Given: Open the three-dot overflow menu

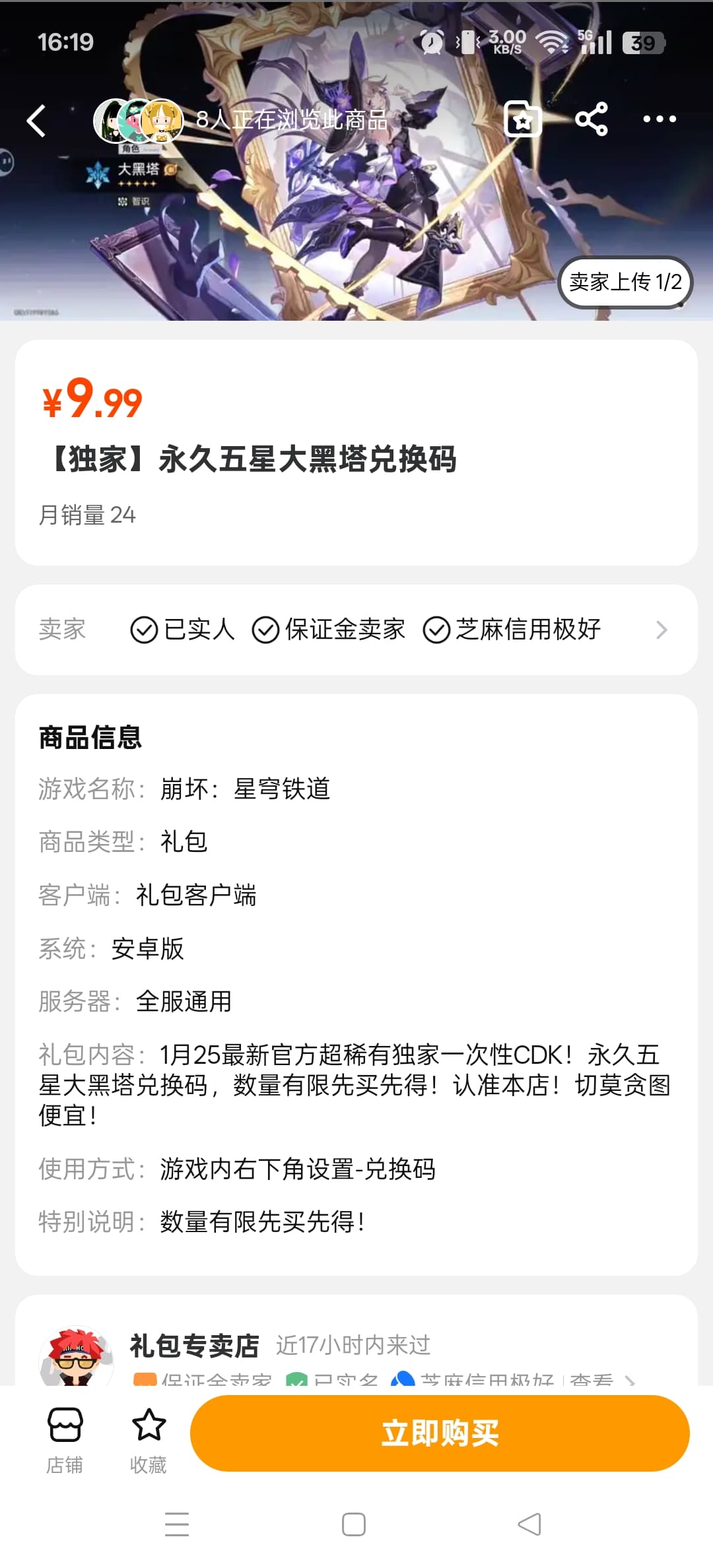Looking at the screenshot, I should [x=660, y=119].
